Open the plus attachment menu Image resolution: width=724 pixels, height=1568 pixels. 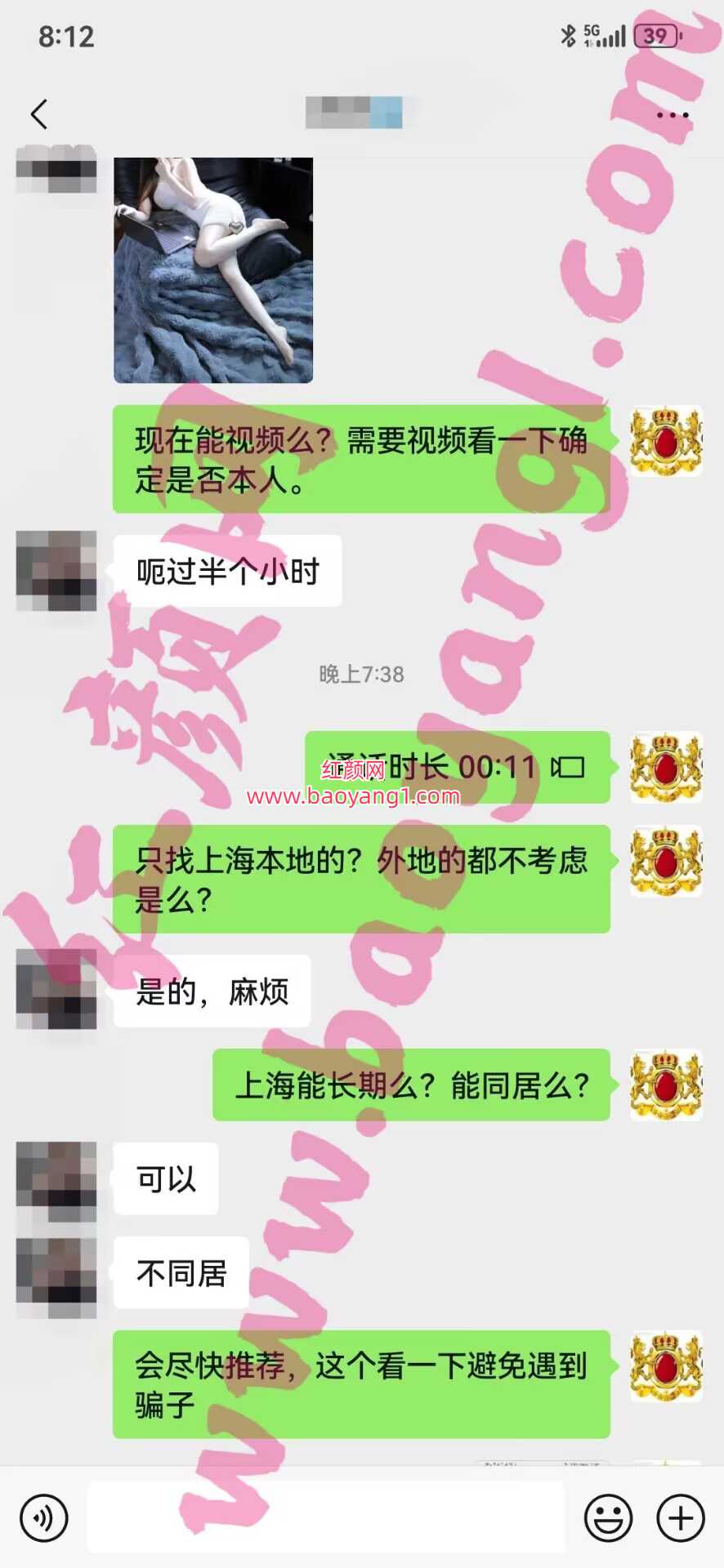click(x=681, y=1517)
